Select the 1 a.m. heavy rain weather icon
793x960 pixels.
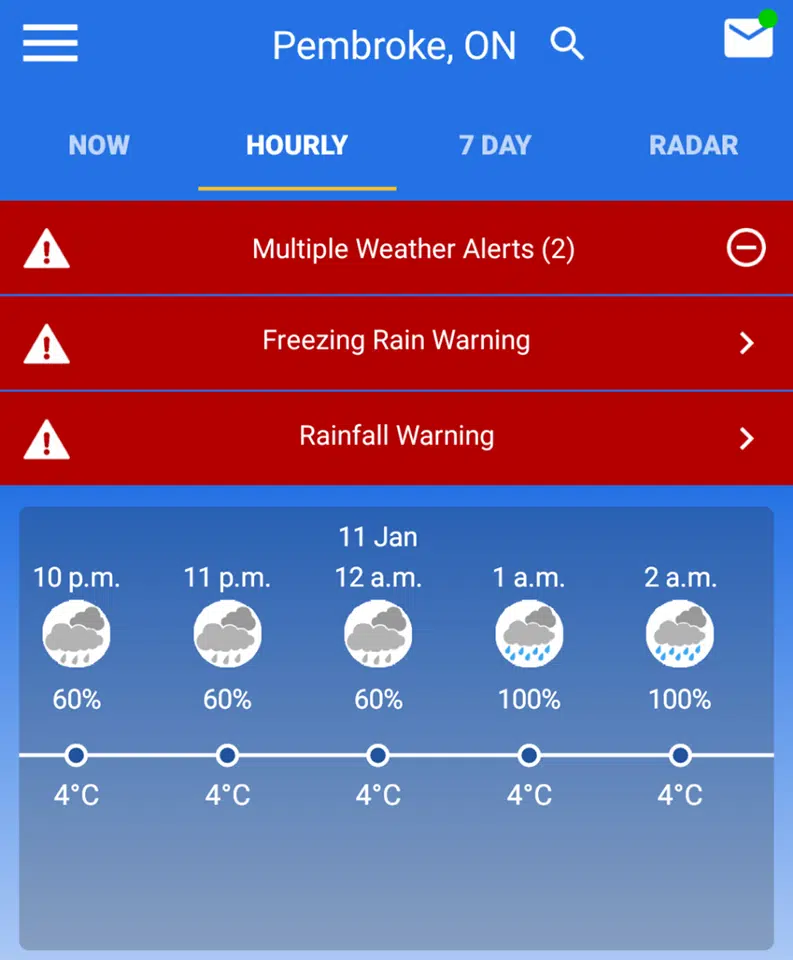[x=529, y=633]
